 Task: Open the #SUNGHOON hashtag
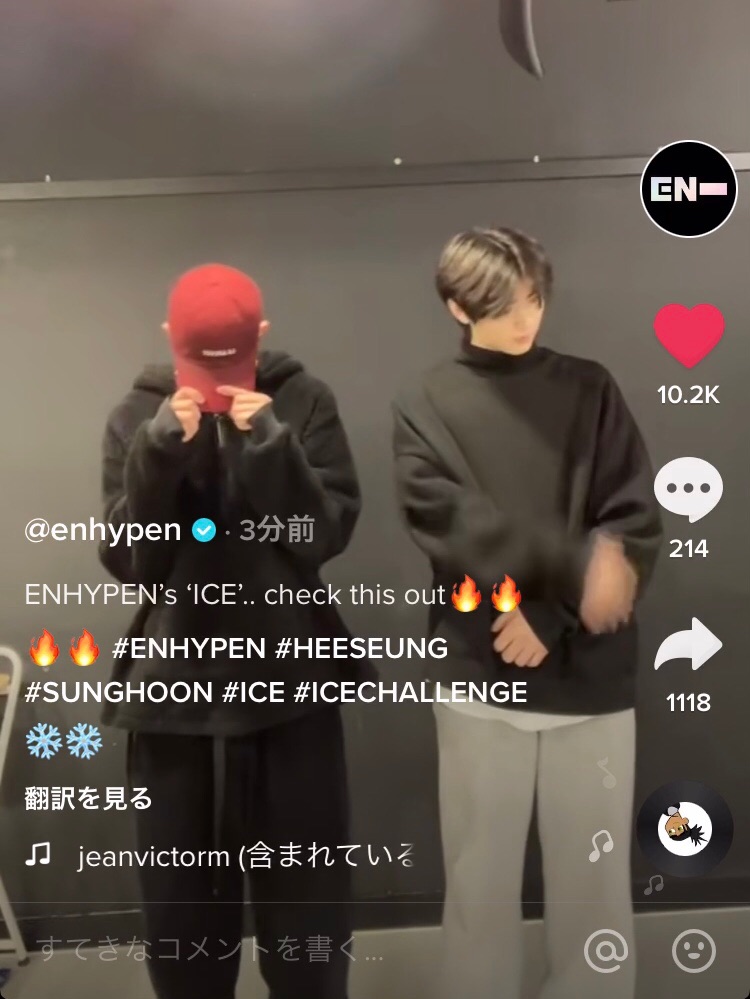coord(119,692)
